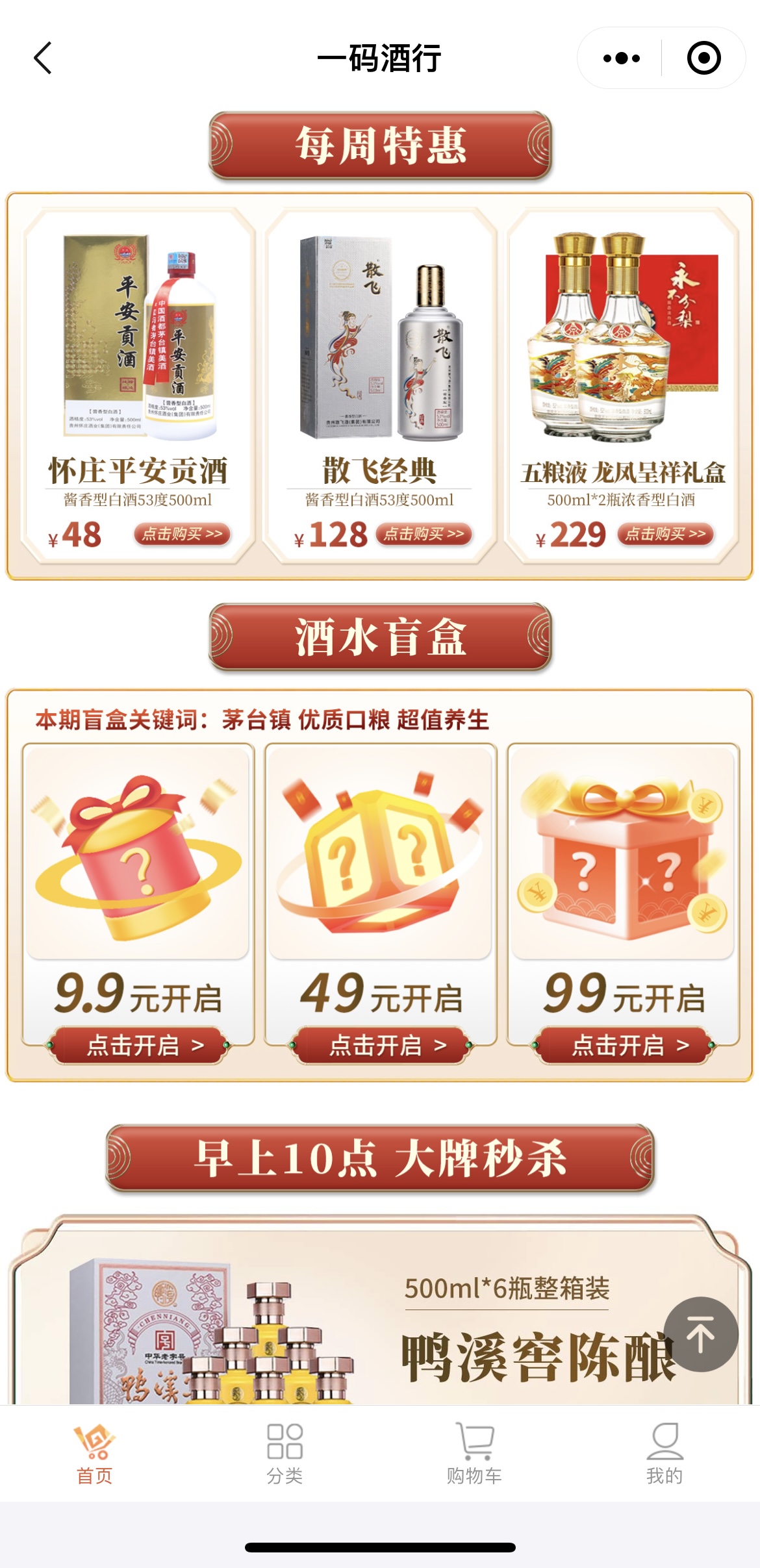
Task: Tap 点击购买 for 怀庄平安贡酒
Action: [x=183, y=534]
